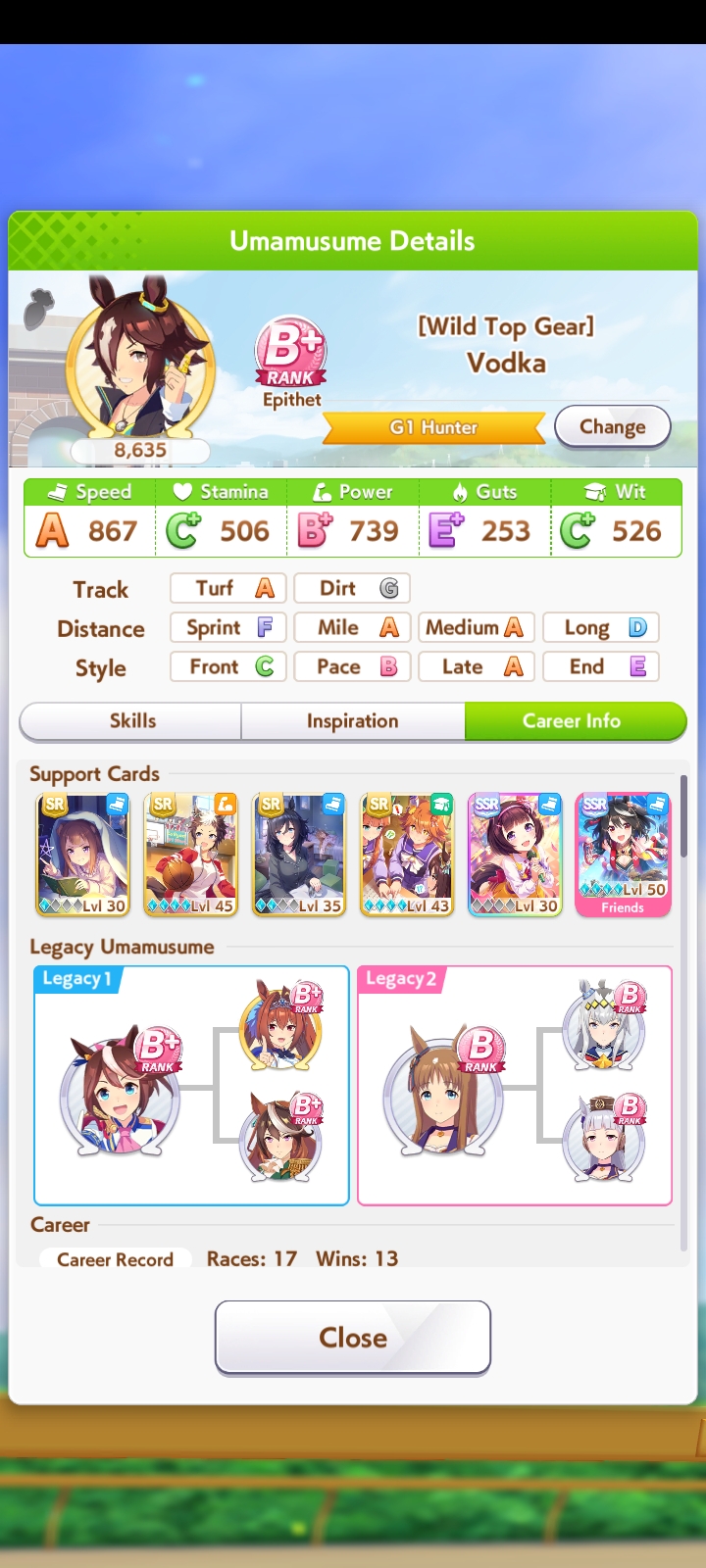This screenshot has width=706, height=1568.
Task: Open the Lvl 30 SR support card
Action: tap(83, 855)
